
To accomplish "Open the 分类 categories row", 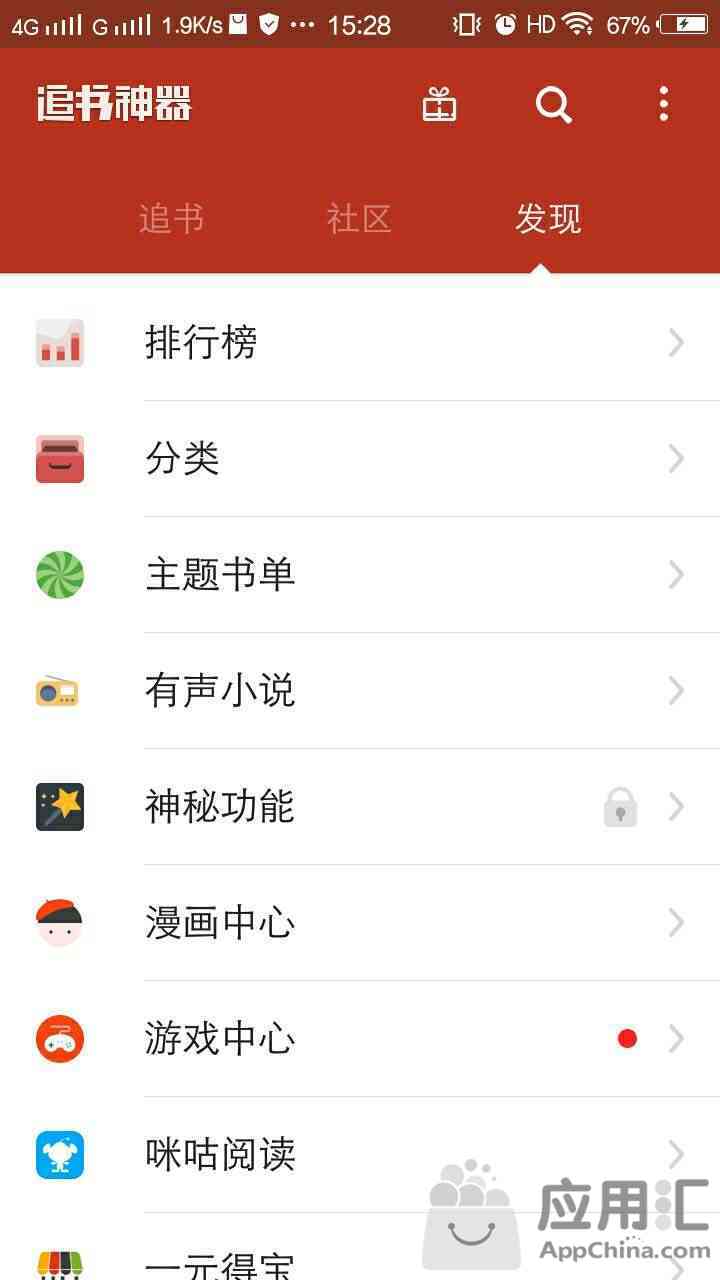I will (360, 459).
